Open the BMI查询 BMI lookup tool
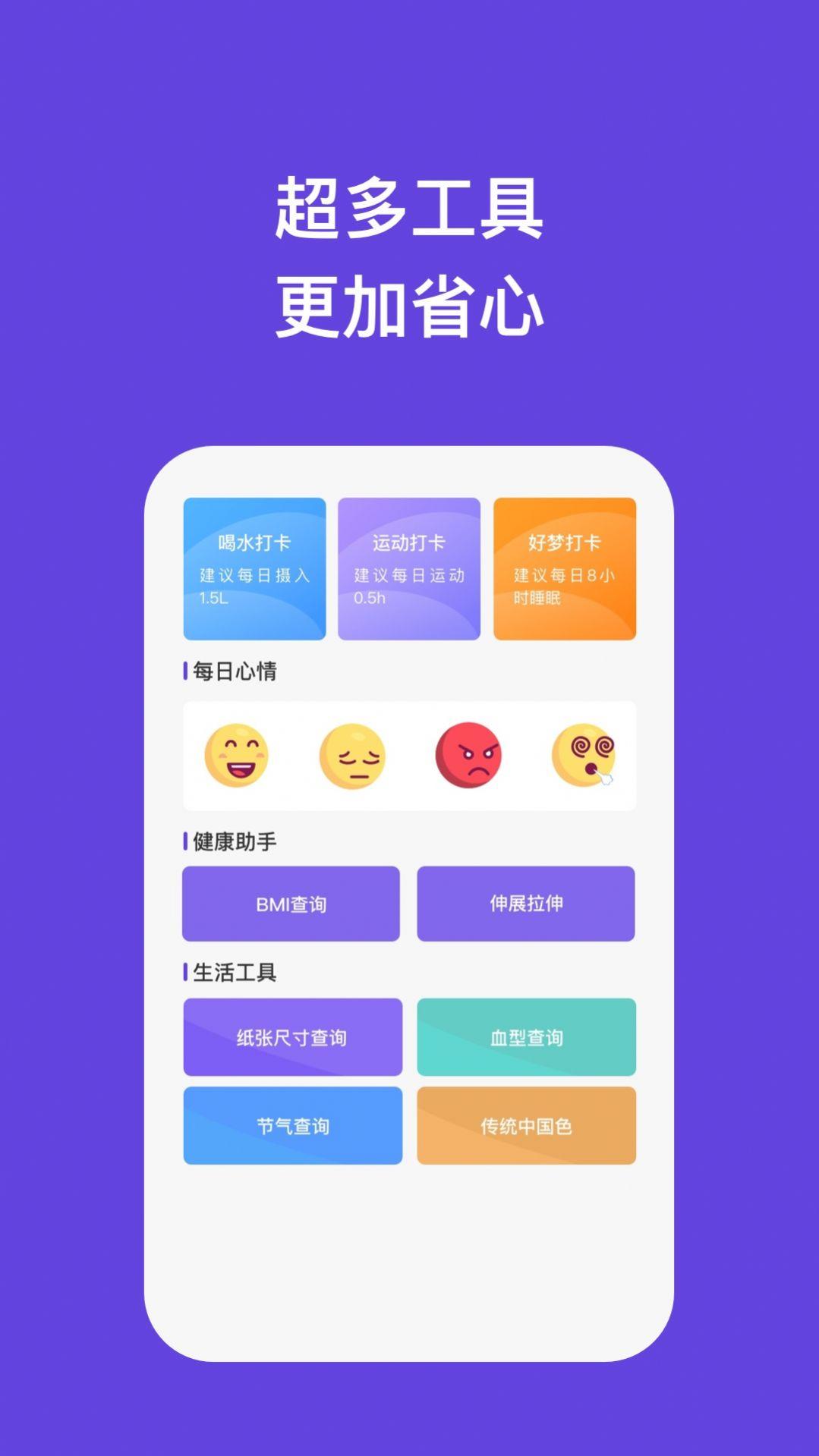This screenshot has height=1456, width=819. (291, 904)
